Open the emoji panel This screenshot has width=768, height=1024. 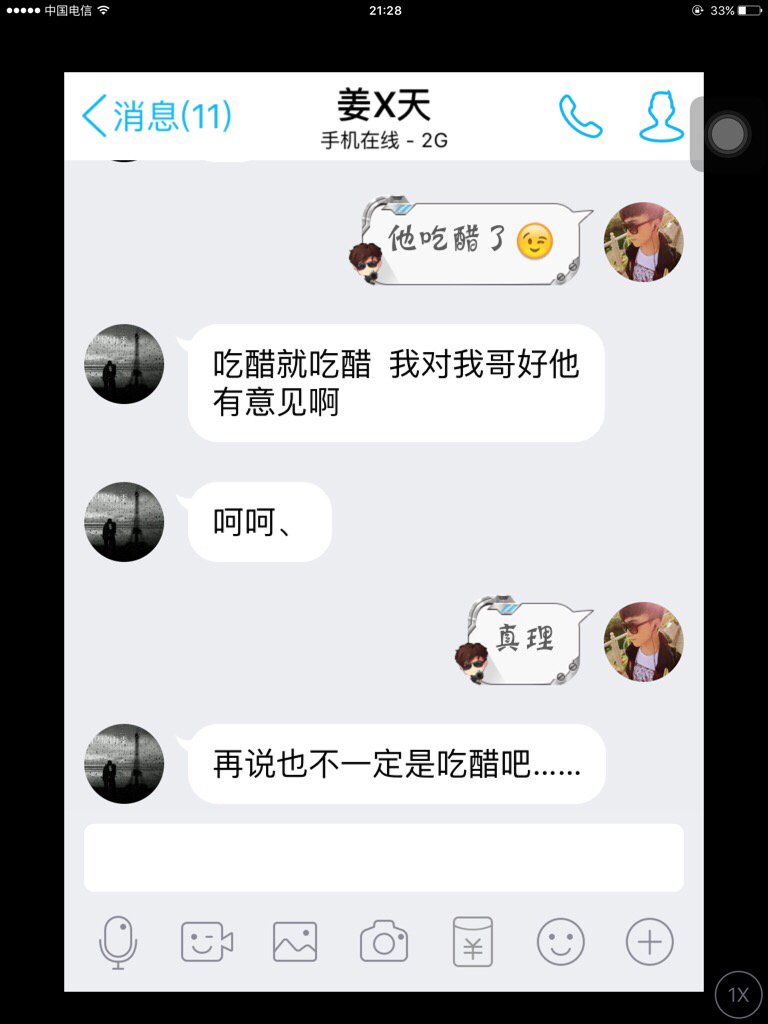point(561,942)
